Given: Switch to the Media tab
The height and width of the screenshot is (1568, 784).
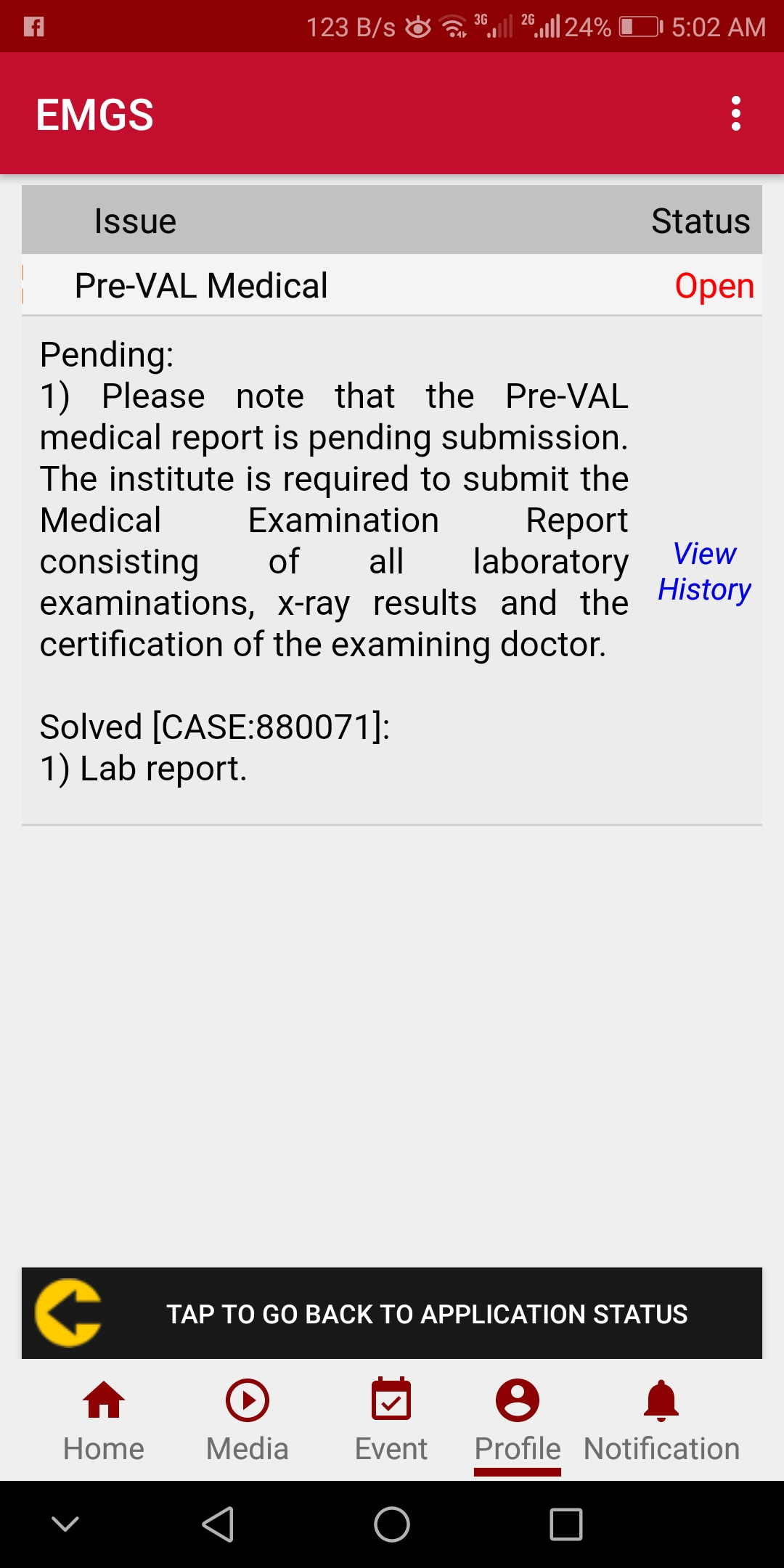Looking at the screenshot, I should click(248, 1419).
